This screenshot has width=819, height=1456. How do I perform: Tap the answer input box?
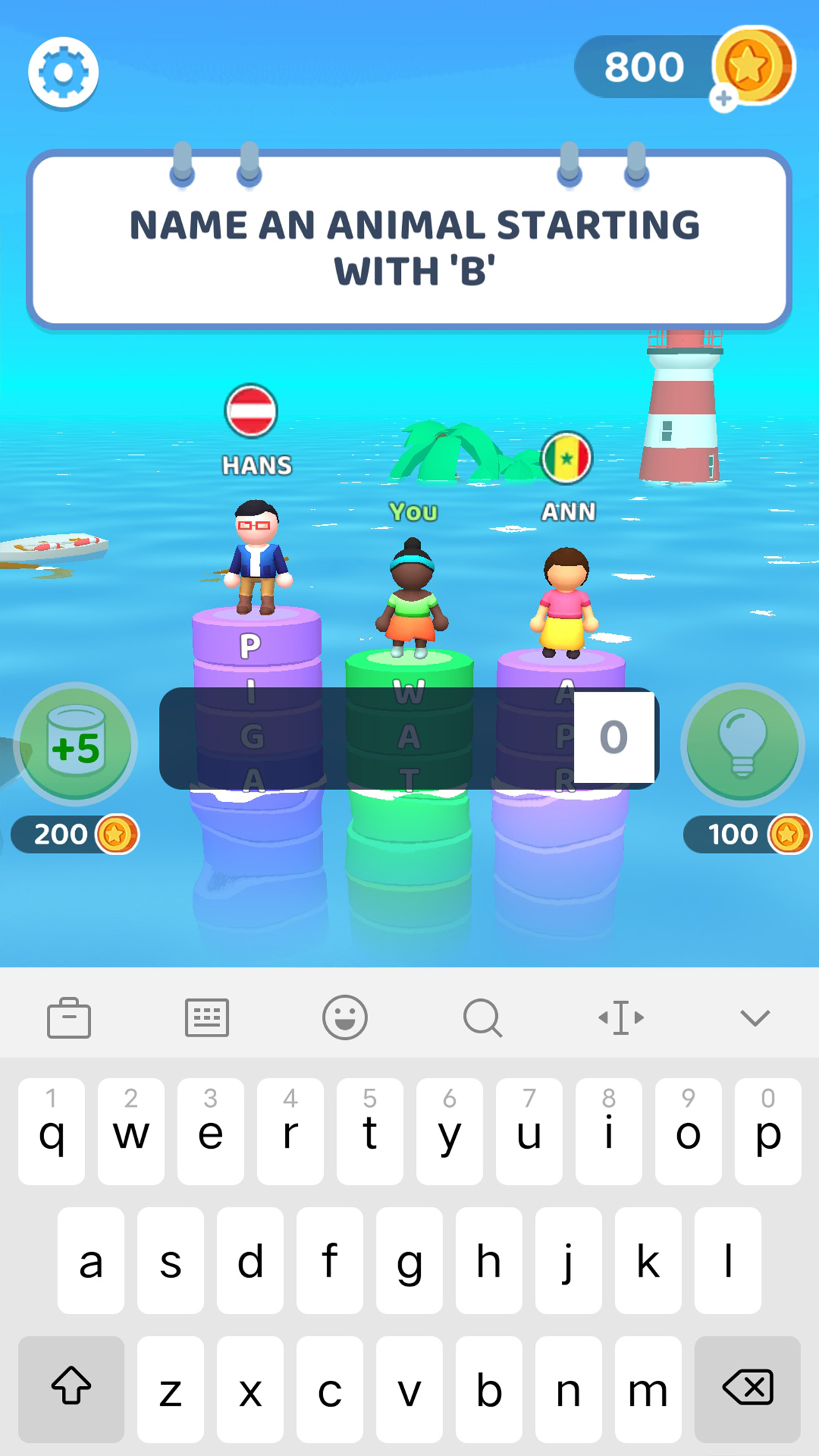pos(409,738)
